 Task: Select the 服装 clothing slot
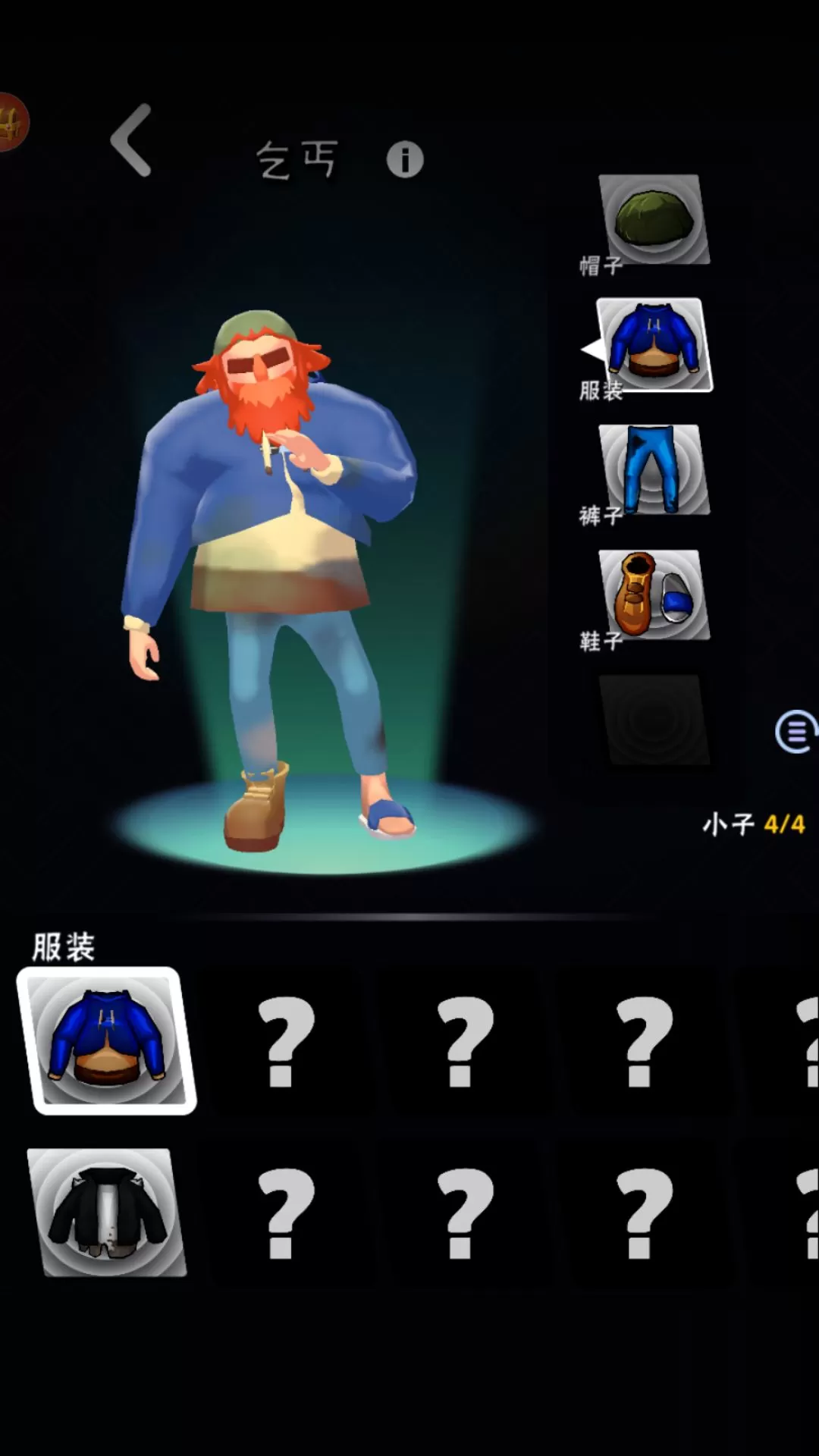[654, 345]
